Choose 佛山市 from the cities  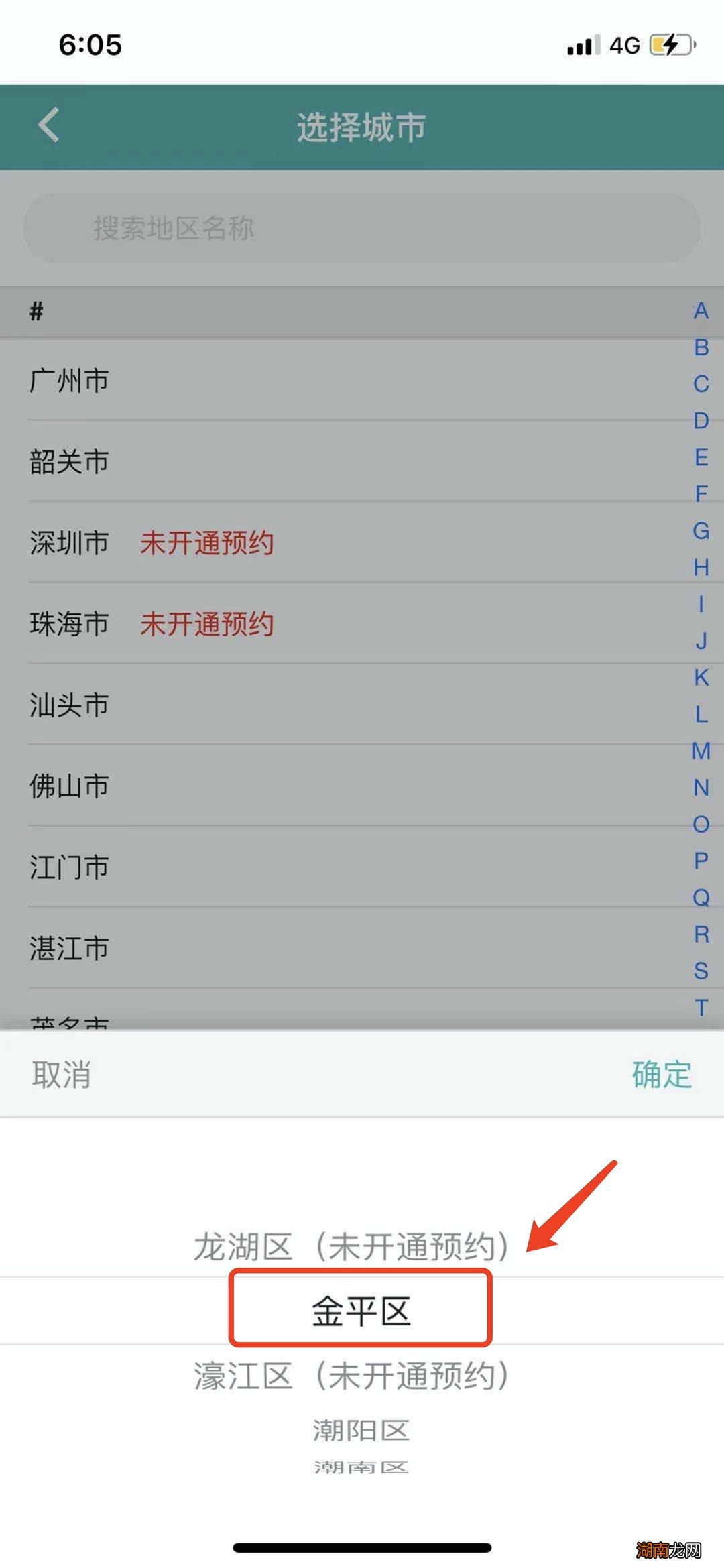point(69,786)
